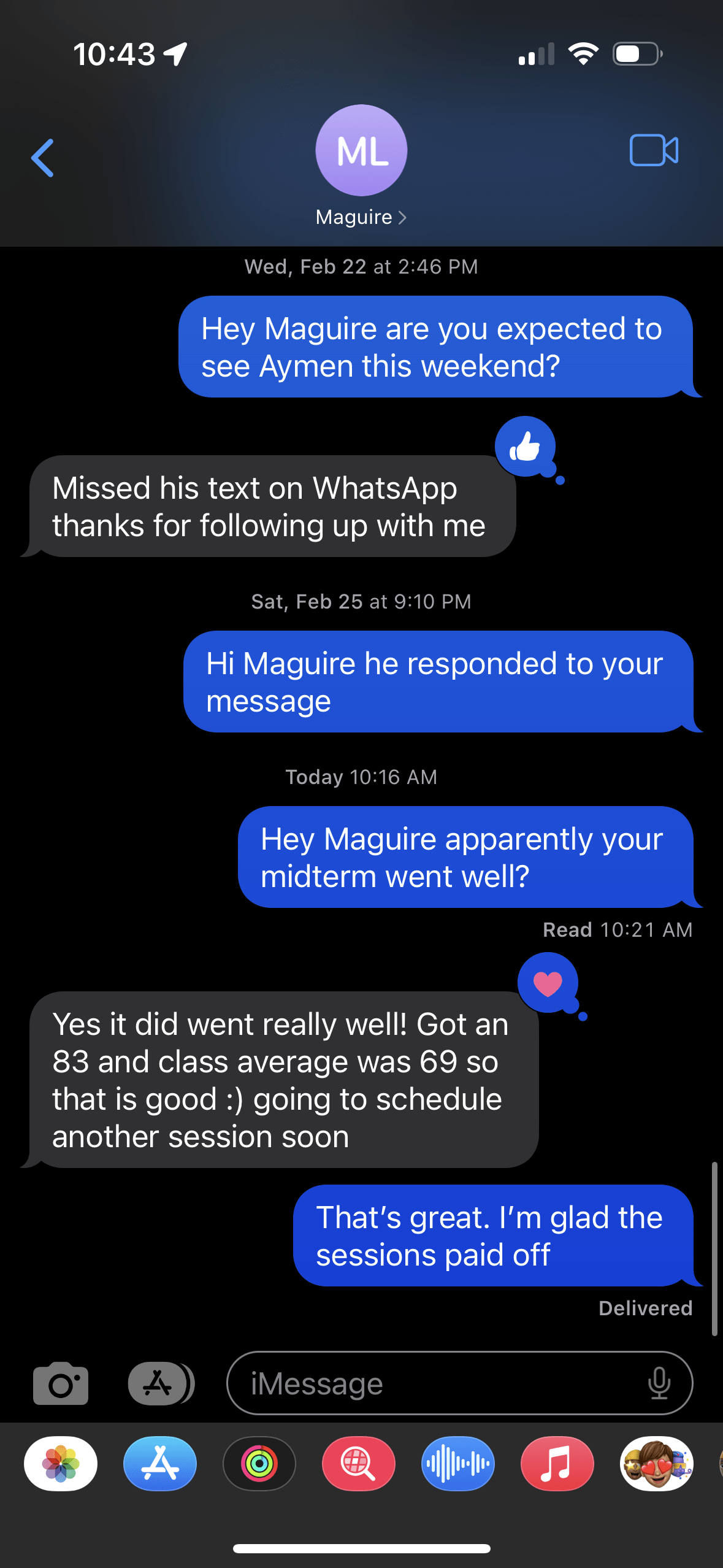
Task: Open the App Store iMessage app
Action: tap(160, 1464)
